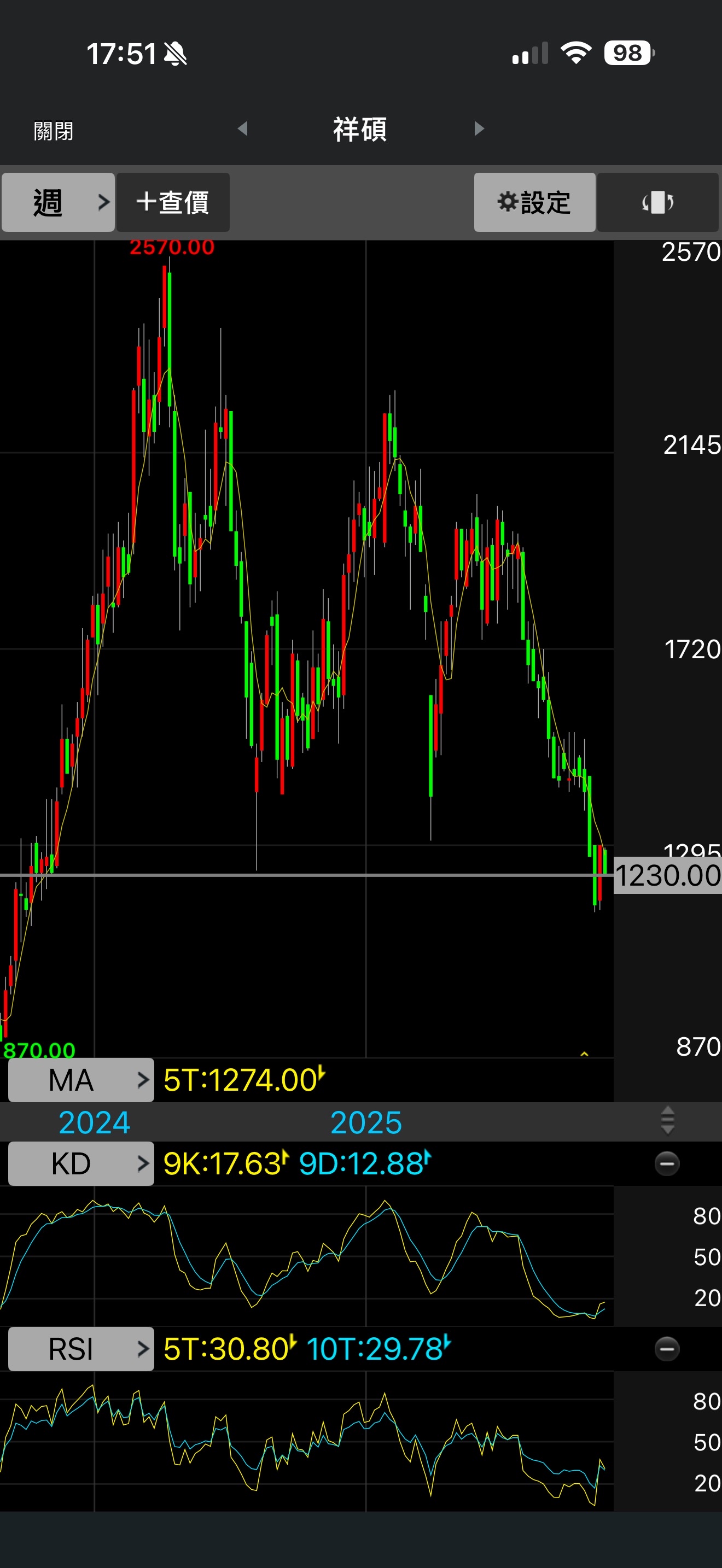Open the 週 period selector
The height and width of the screenshot is (1568, 722).
tap(59, 202)
